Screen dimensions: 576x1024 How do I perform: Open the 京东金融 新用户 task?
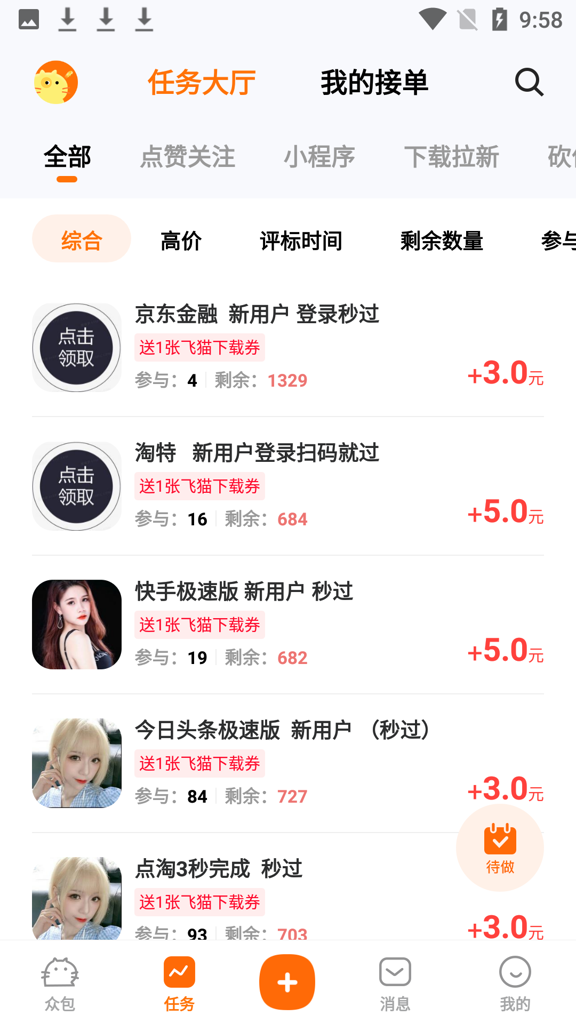pyautogui.click(x=288, y=347)
